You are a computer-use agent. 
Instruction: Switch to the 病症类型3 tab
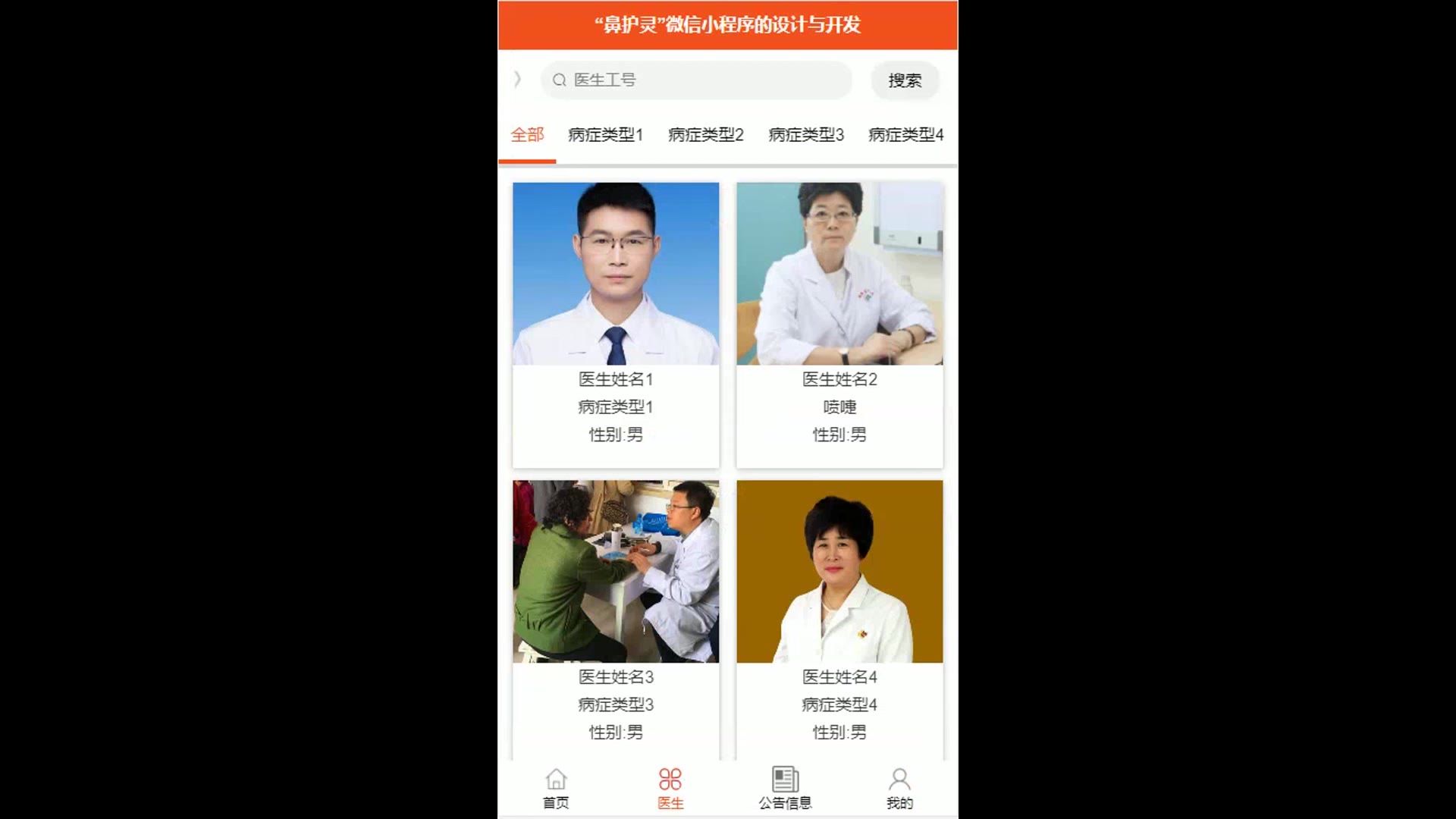[805, 135]
